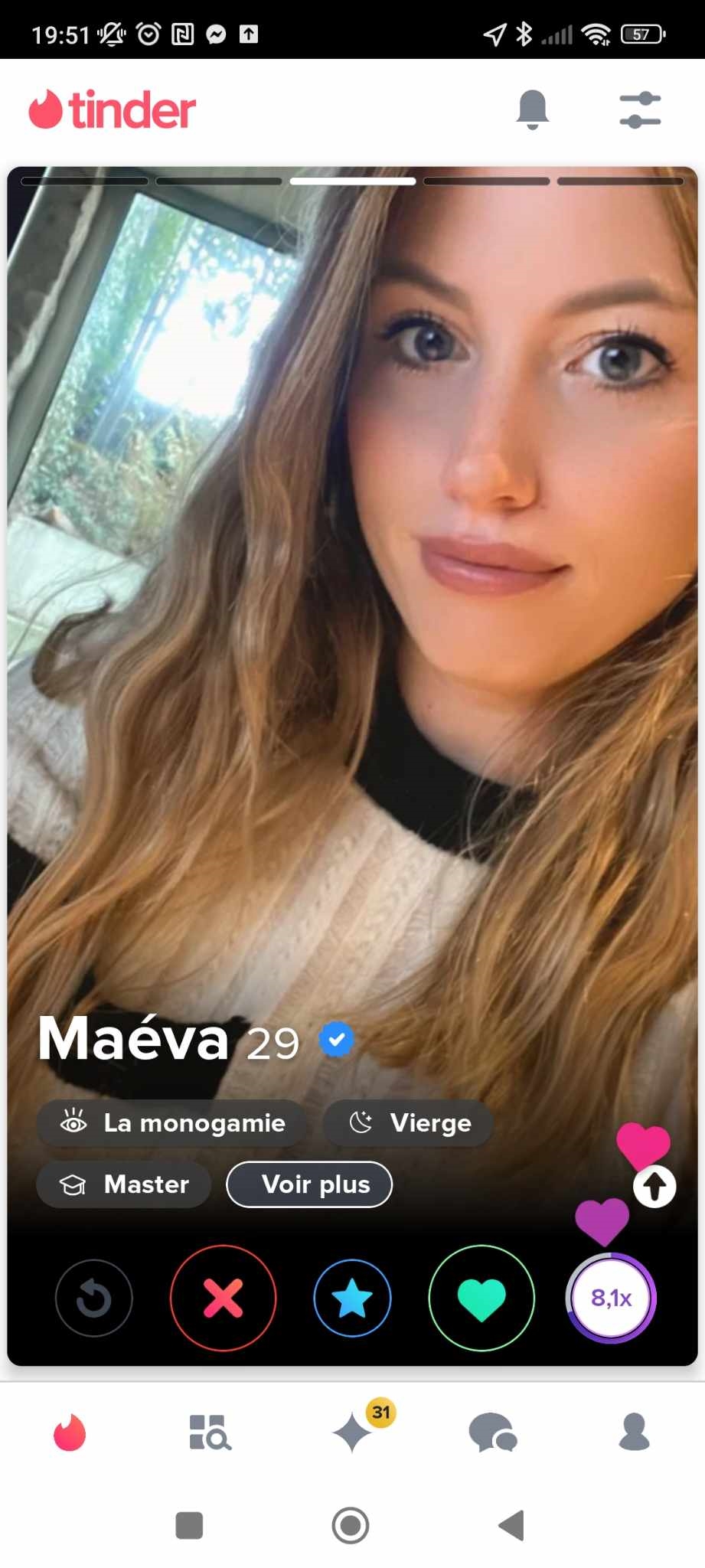Select the flame home tab

coord(70,1432)
